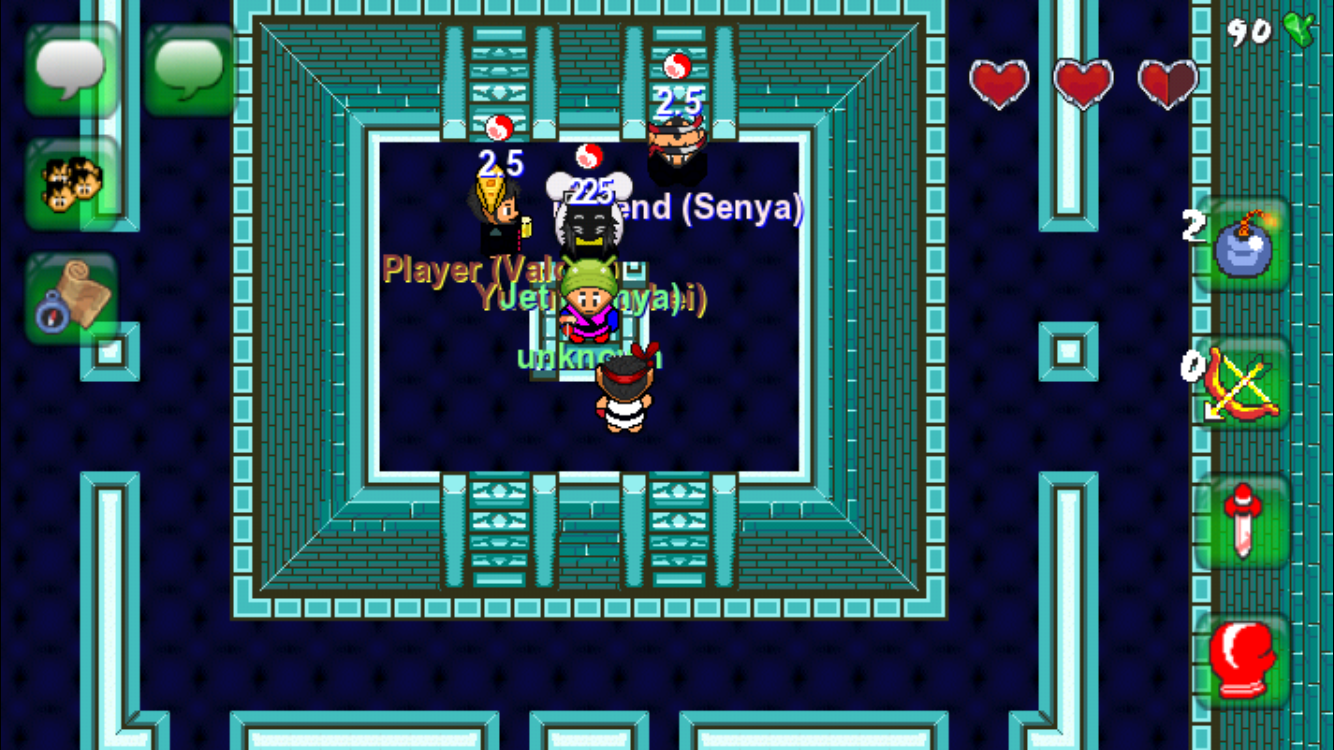1334x750 pixels.
Task: Attack with the sword button
Action: click(x=1242, y=522)
